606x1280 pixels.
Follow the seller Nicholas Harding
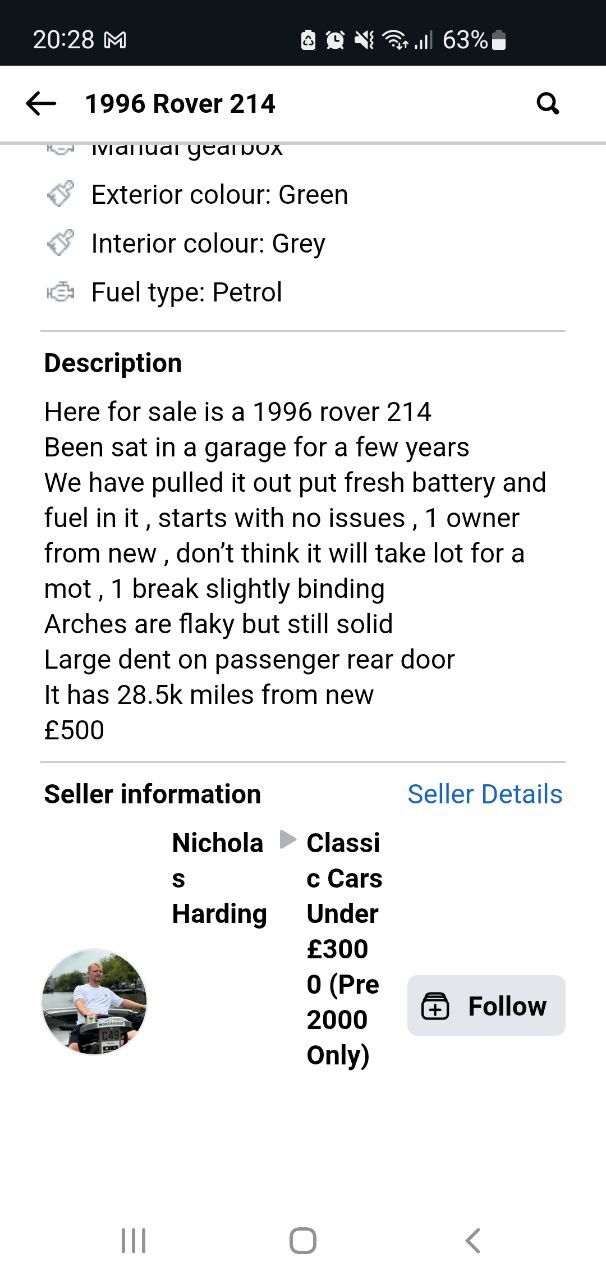[x=486, y=1006]
